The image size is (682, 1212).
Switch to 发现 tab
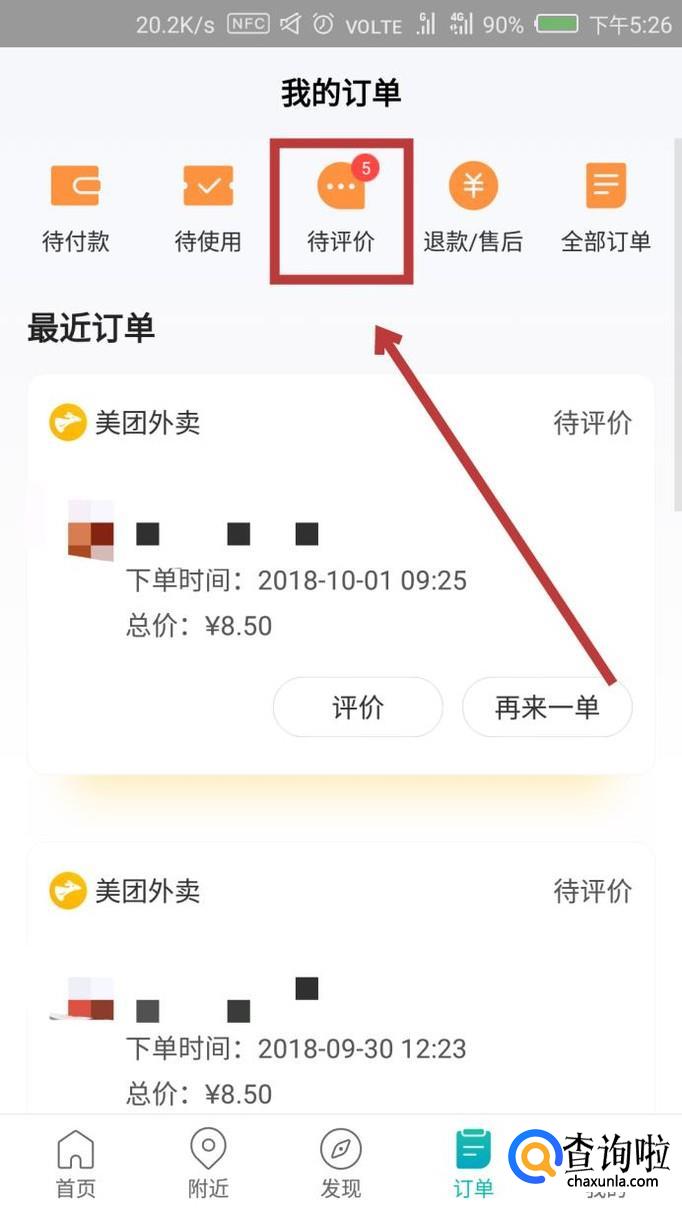coord(341,1164)
